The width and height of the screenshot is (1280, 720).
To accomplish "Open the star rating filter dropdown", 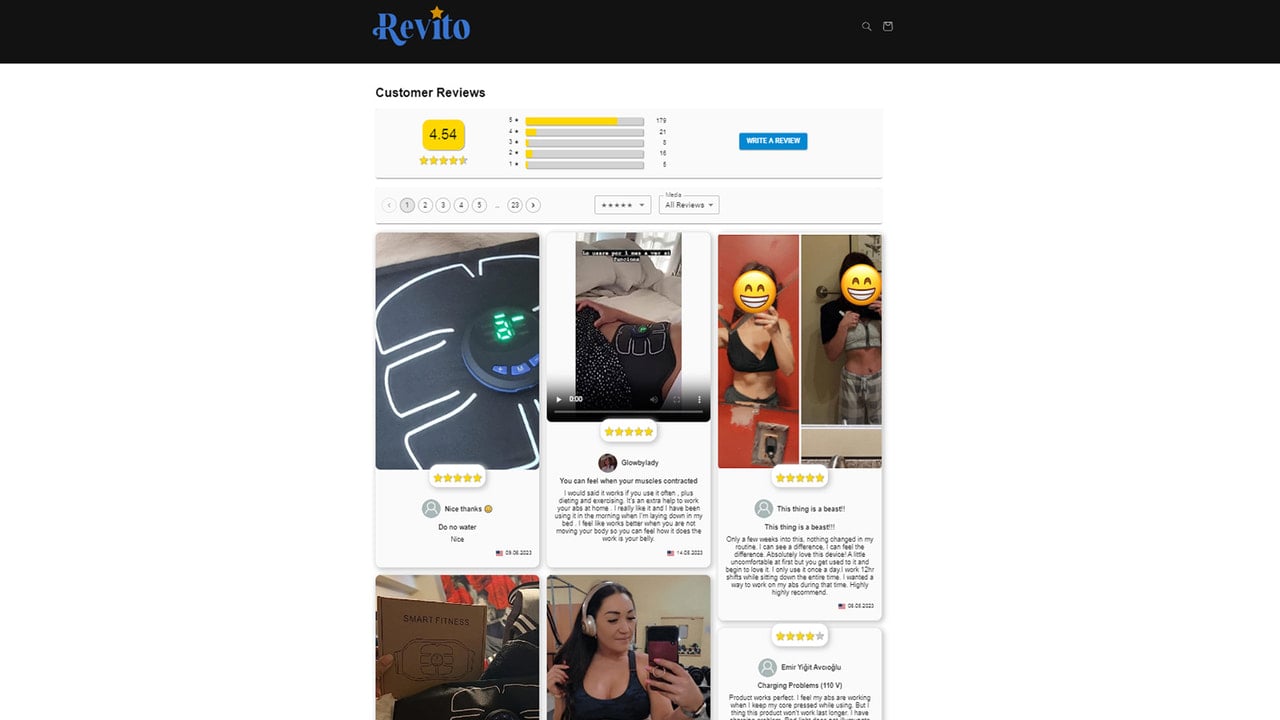I will tap(622, 205).
